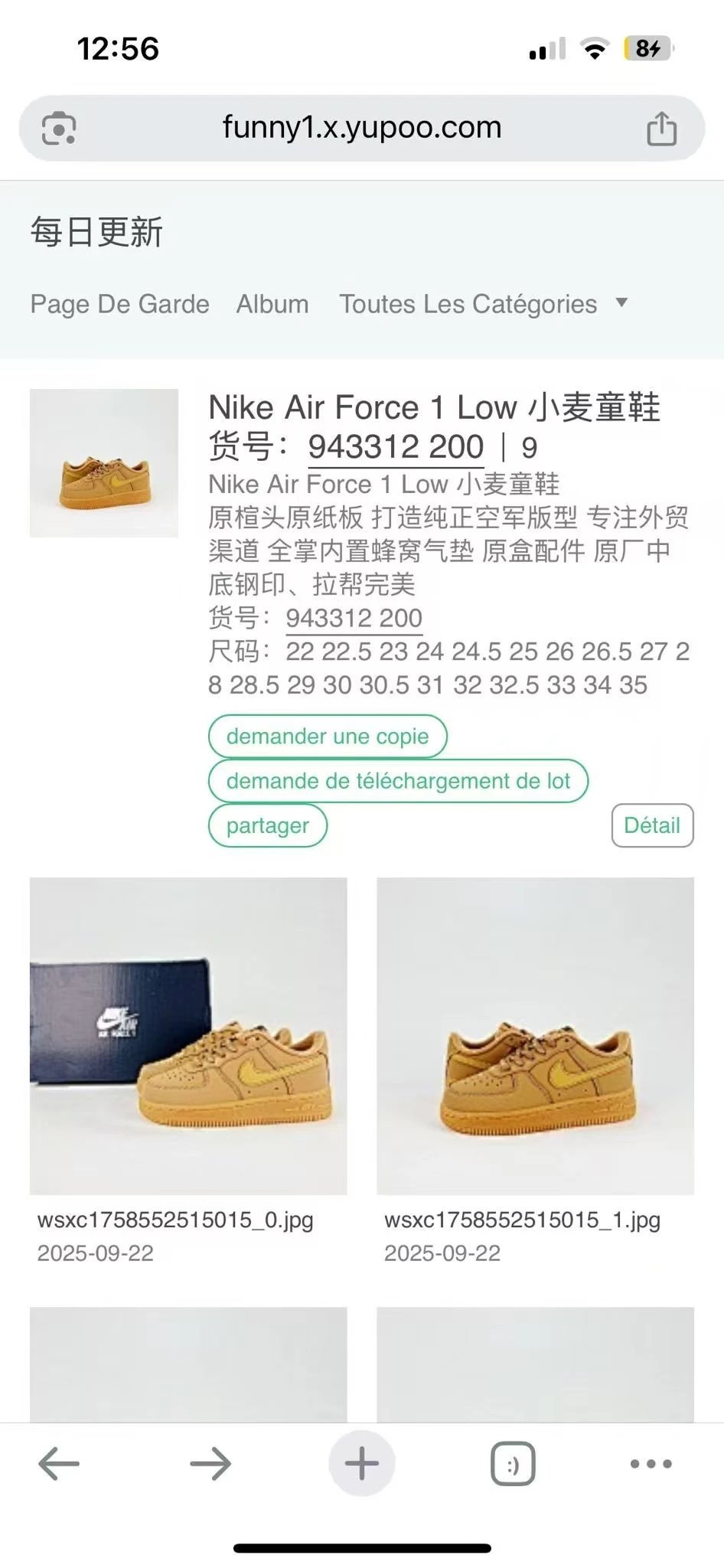Open image wsxc1758552515015_1.jpg

coord(536,1036)
